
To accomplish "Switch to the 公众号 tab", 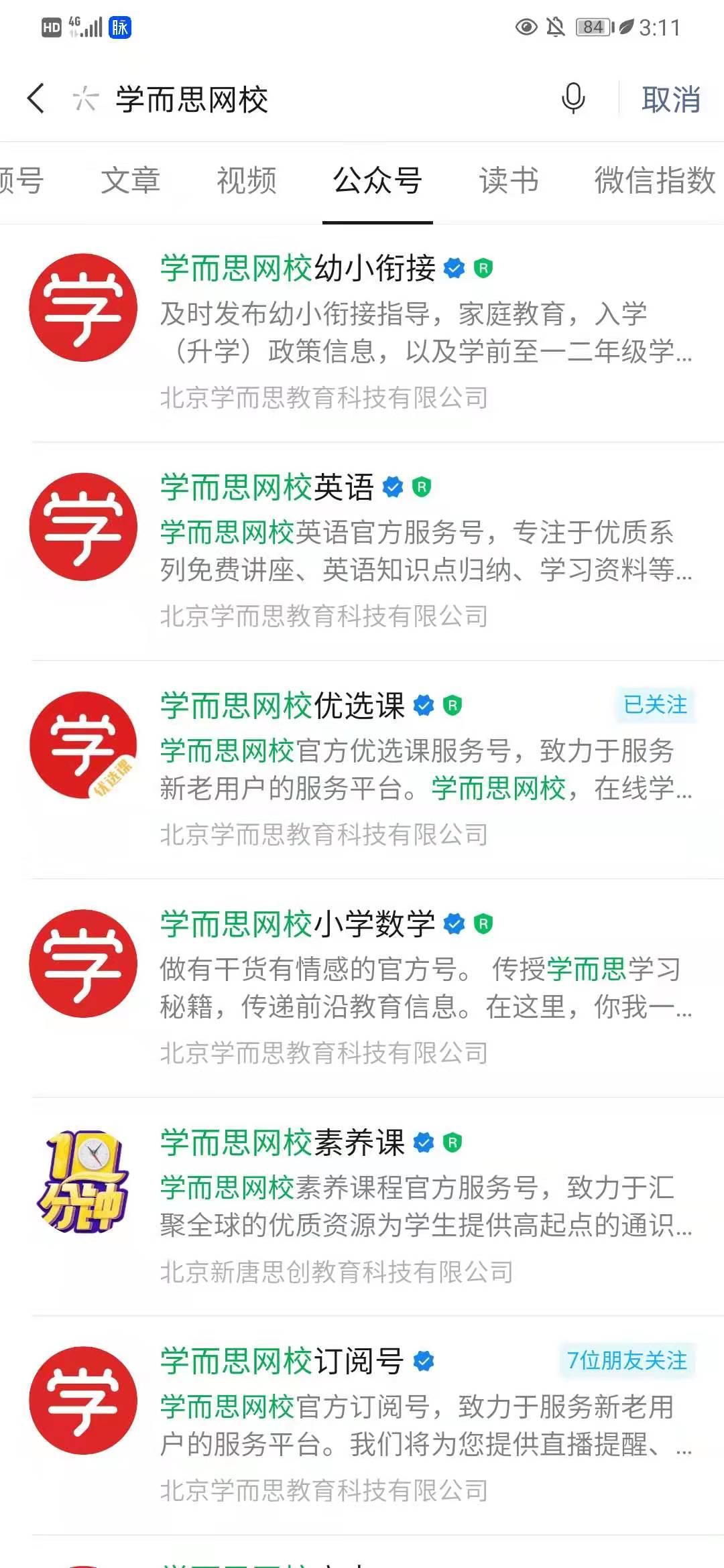I will click(x=377, y=181).
